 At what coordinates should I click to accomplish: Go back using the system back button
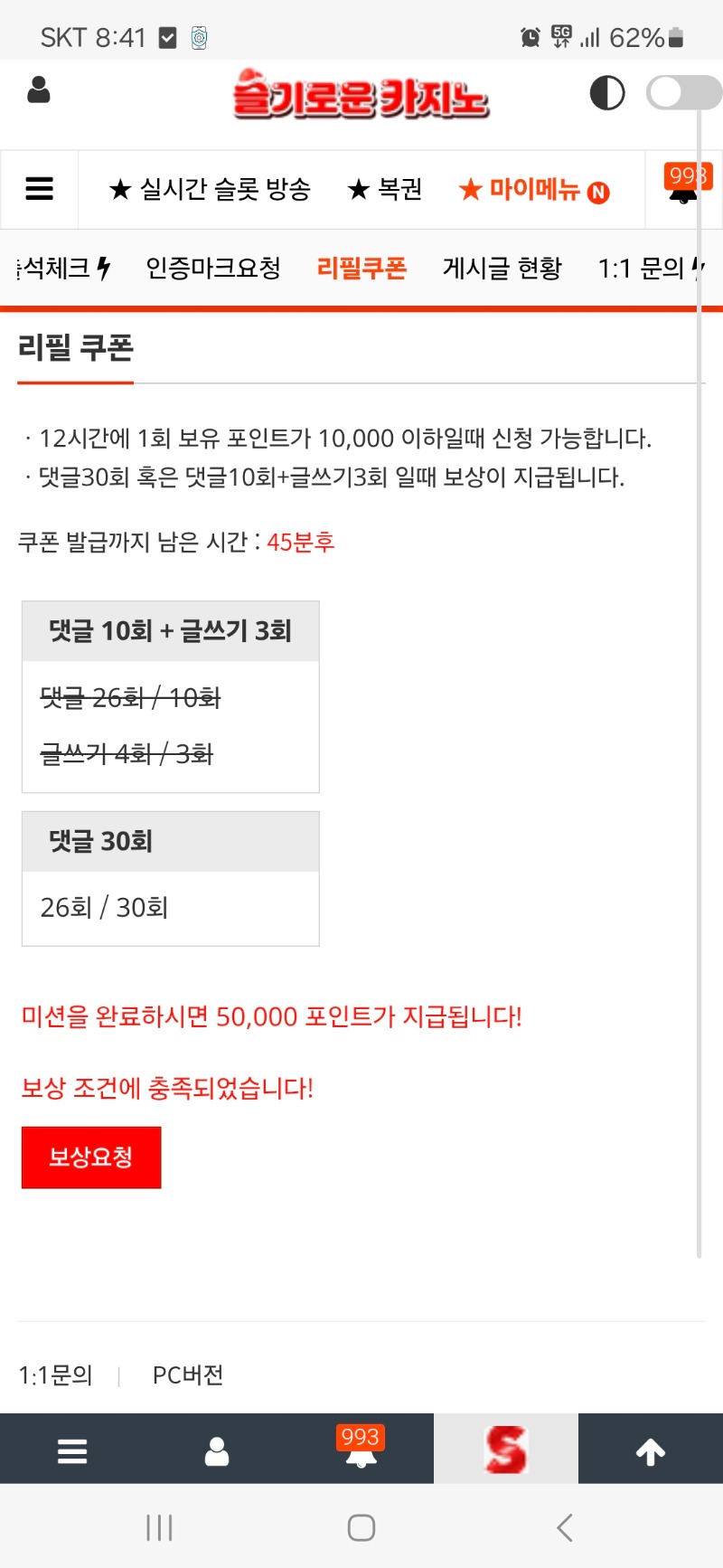pos(565,1528)
